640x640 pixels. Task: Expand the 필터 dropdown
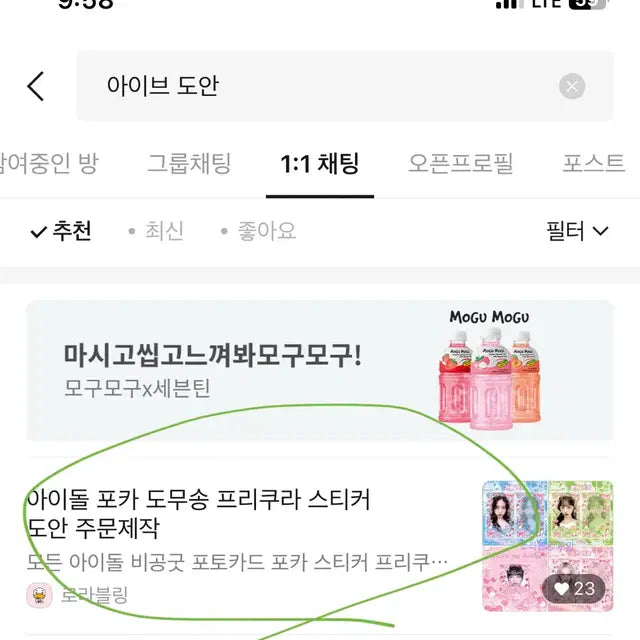point(577,231)
